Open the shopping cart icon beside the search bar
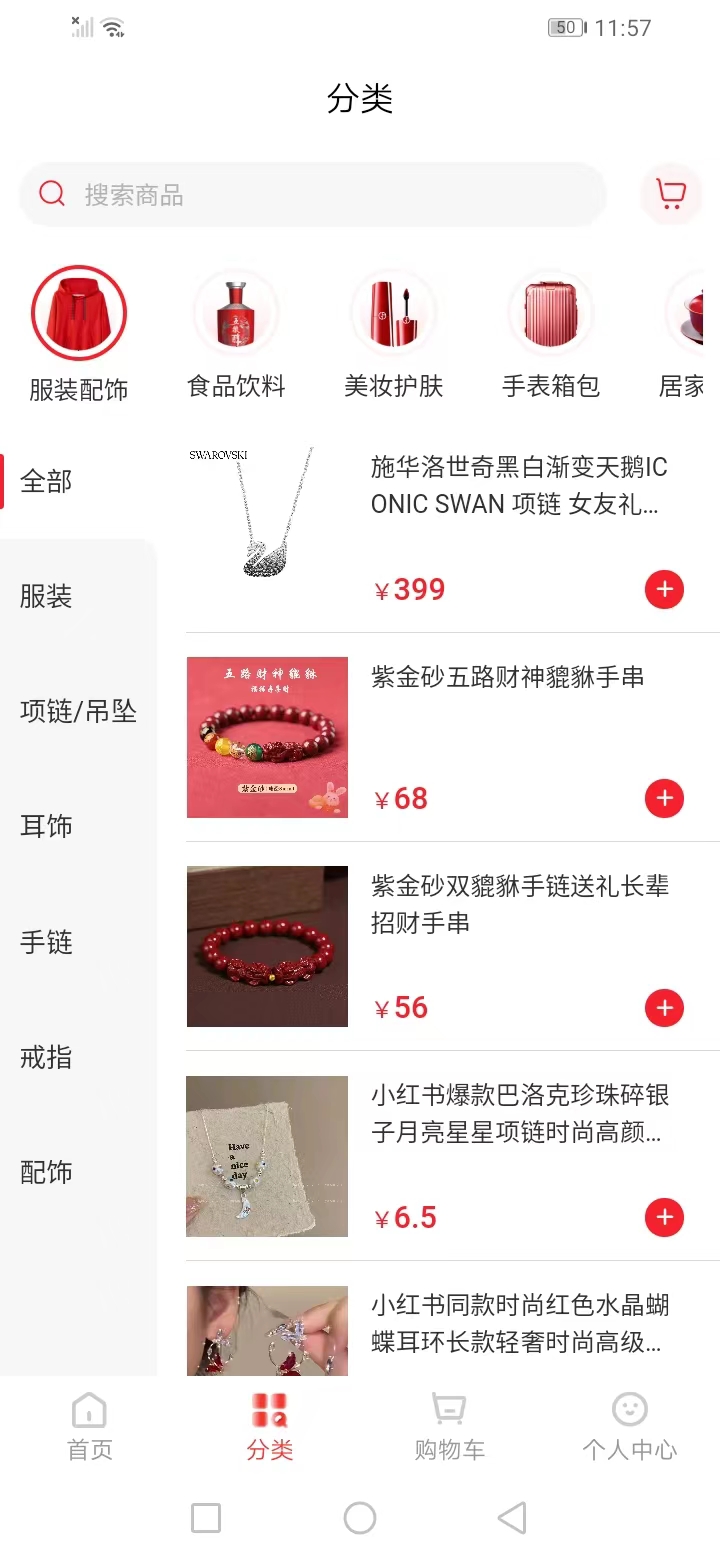 point(671,194)
